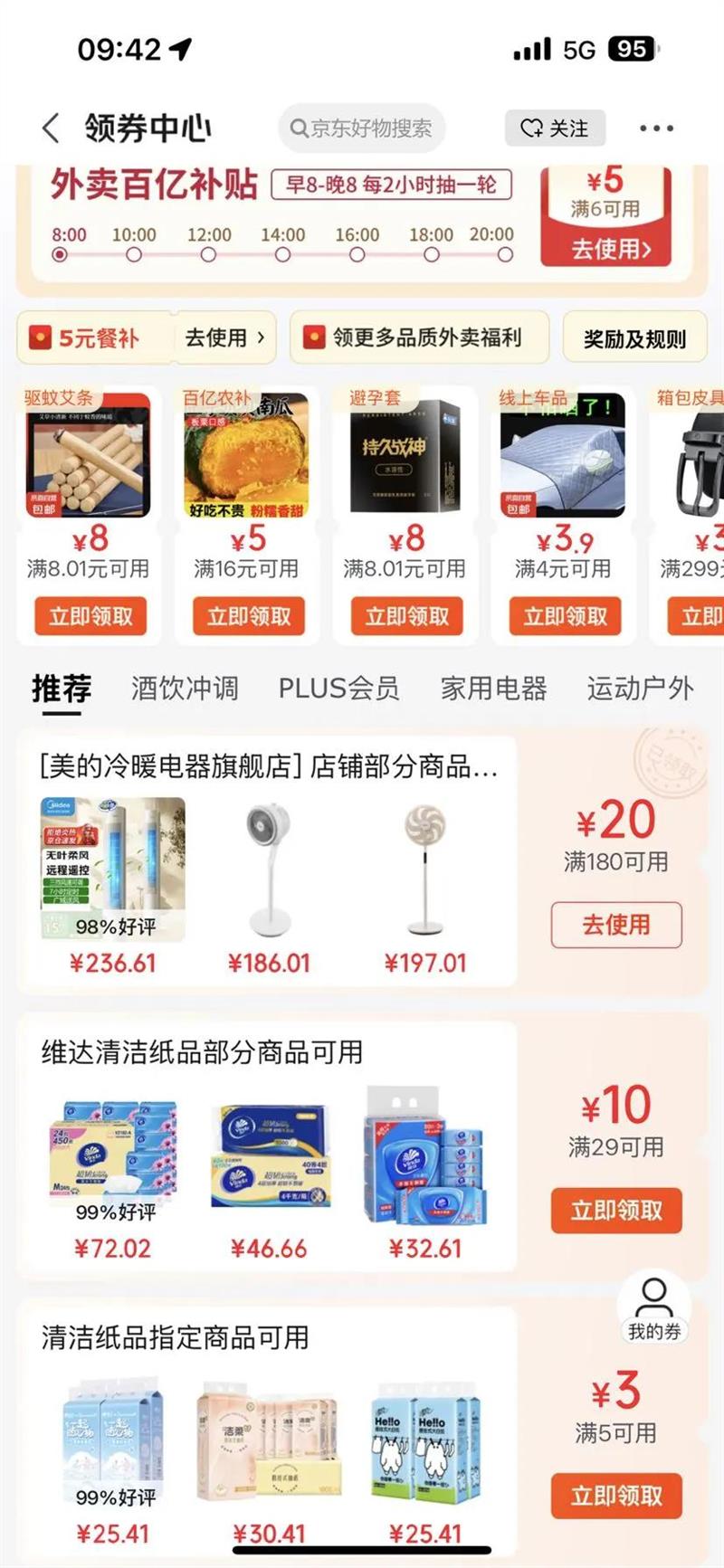This screenshot has height=1568, width=724.
Task: Switch to the 酒饮冲调 tab
Action: [x=185, y=689]
